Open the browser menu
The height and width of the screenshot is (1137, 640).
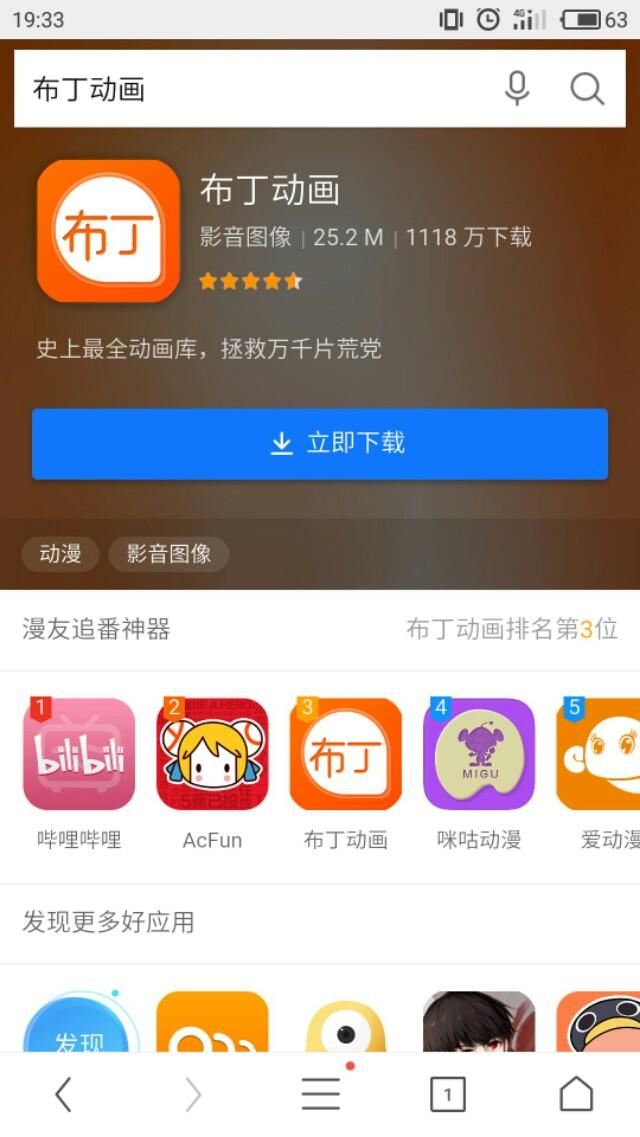[321, 1095]
